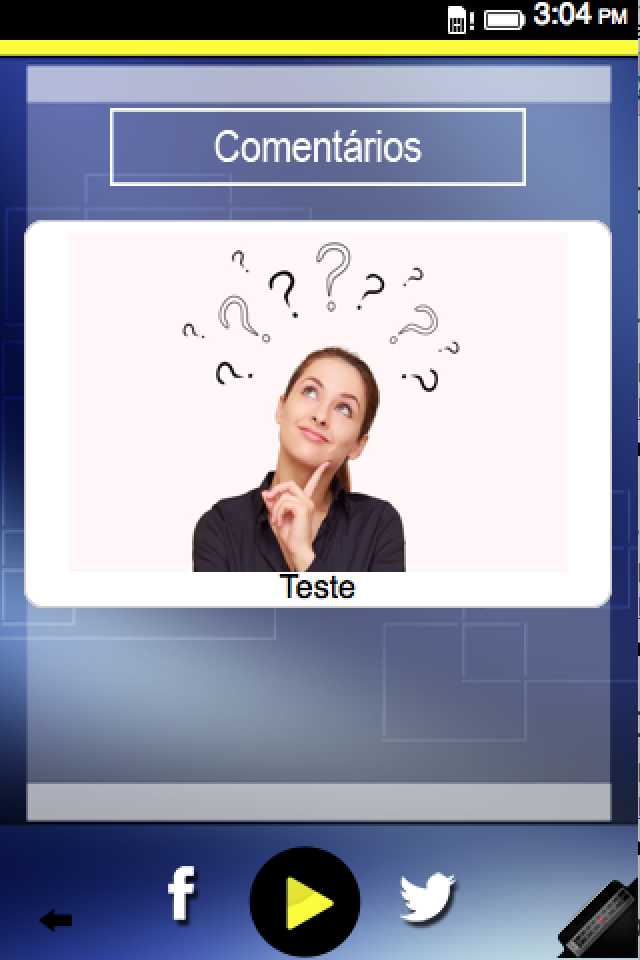Open the Teste comment card
Screen dimensions: 640x960
318,414
